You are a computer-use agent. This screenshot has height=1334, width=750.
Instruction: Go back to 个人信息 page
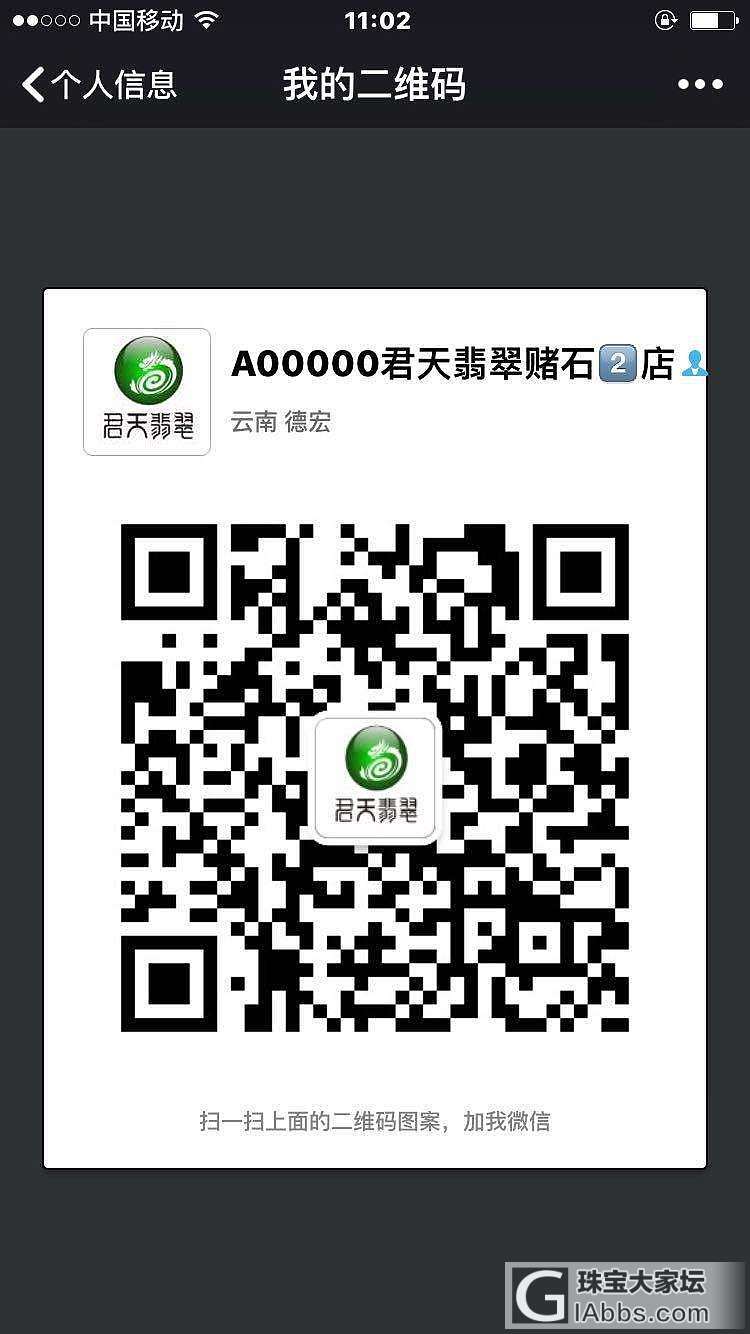[x=98, y=85]
